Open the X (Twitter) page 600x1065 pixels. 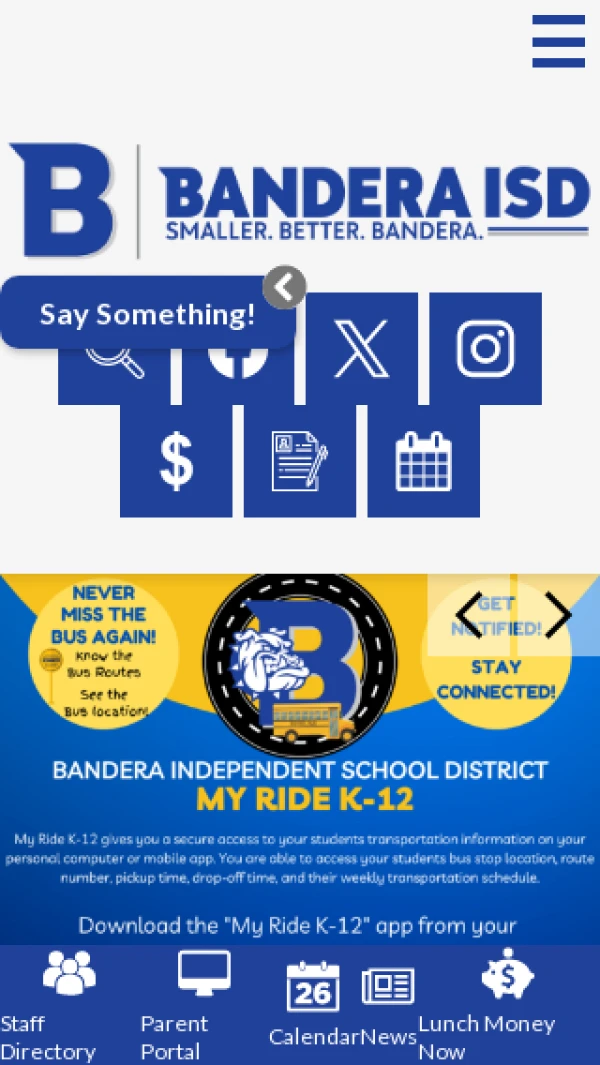point(361,348)
